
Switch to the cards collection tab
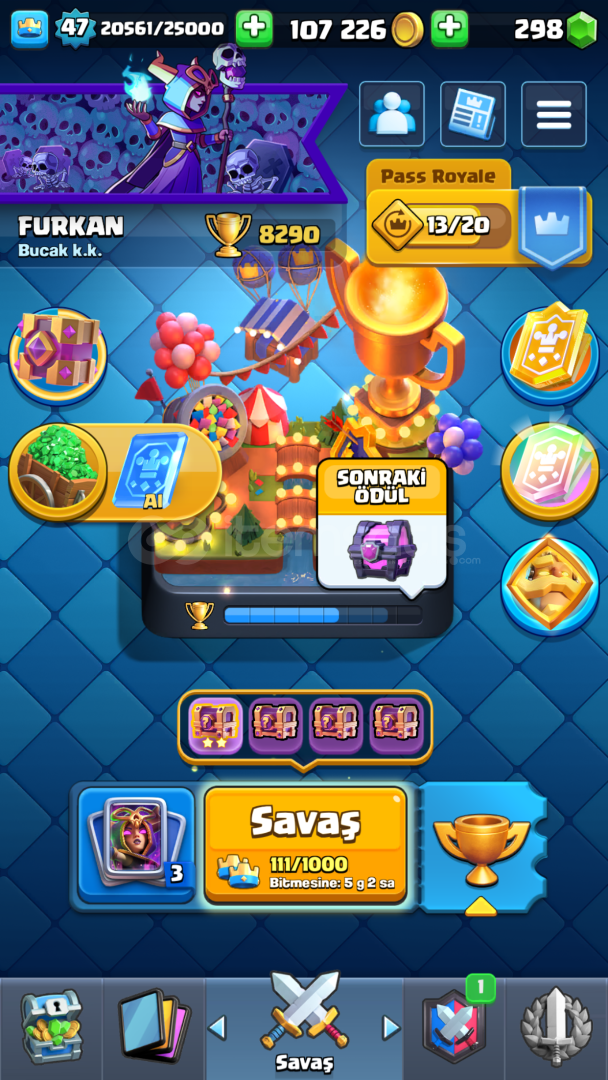tap(153, 1027)
